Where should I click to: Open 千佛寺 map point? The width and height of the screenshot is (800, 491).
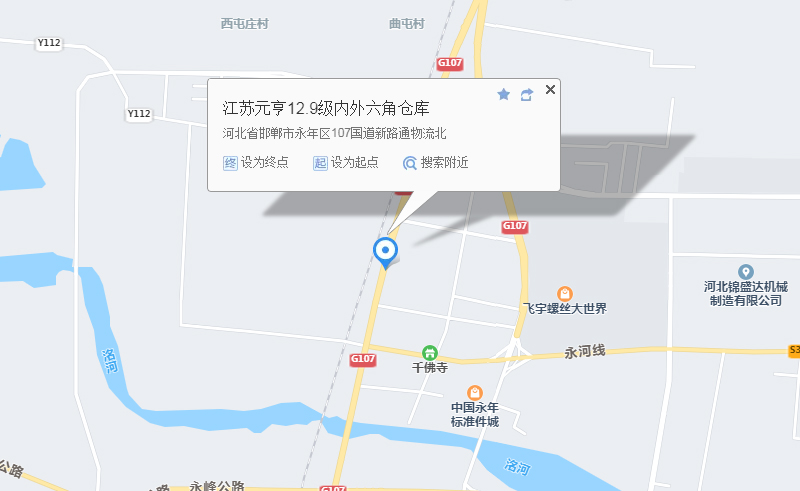429,352
